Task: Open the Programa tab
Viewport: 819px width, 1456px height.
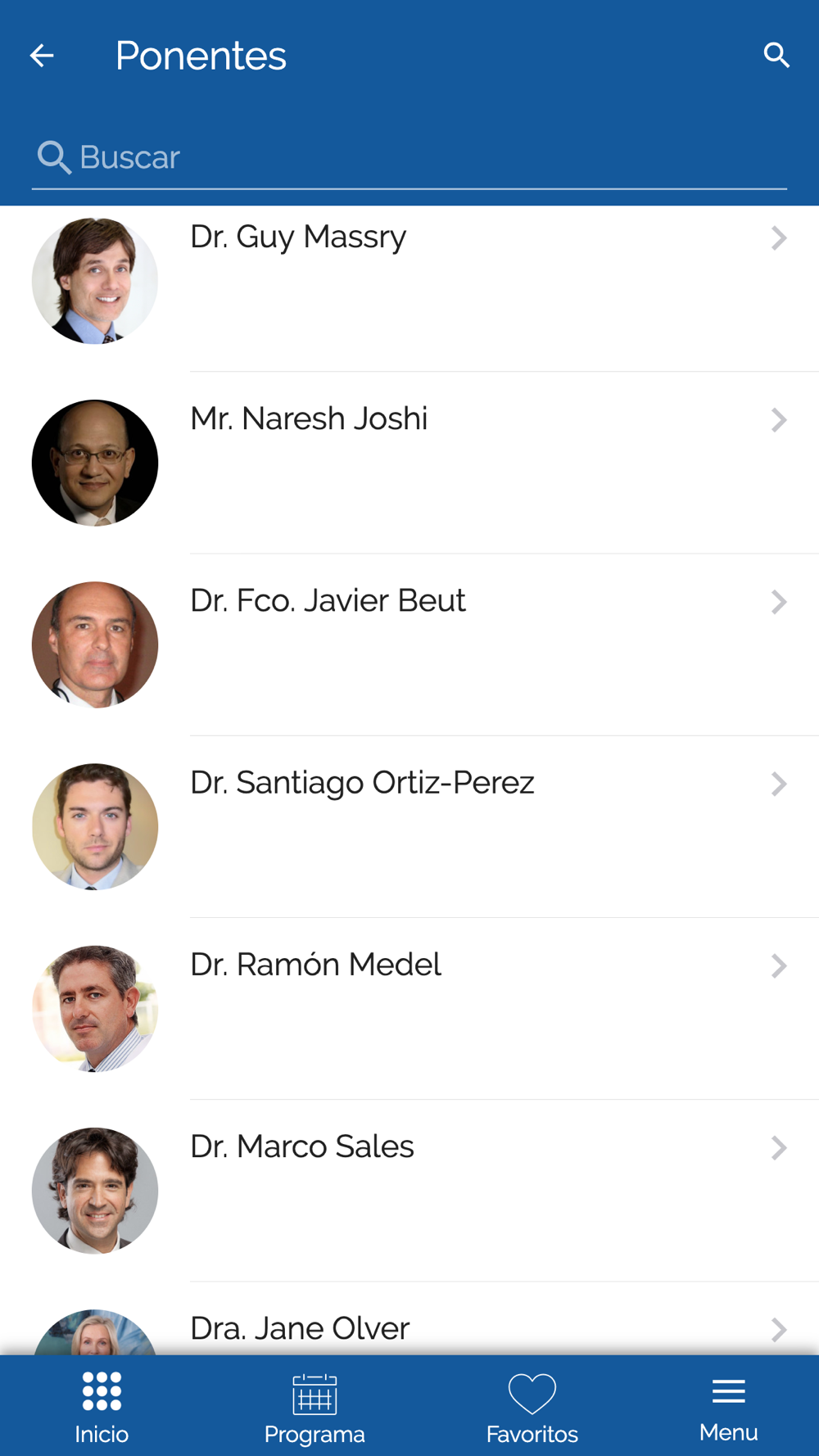Action: point(314,1407)
